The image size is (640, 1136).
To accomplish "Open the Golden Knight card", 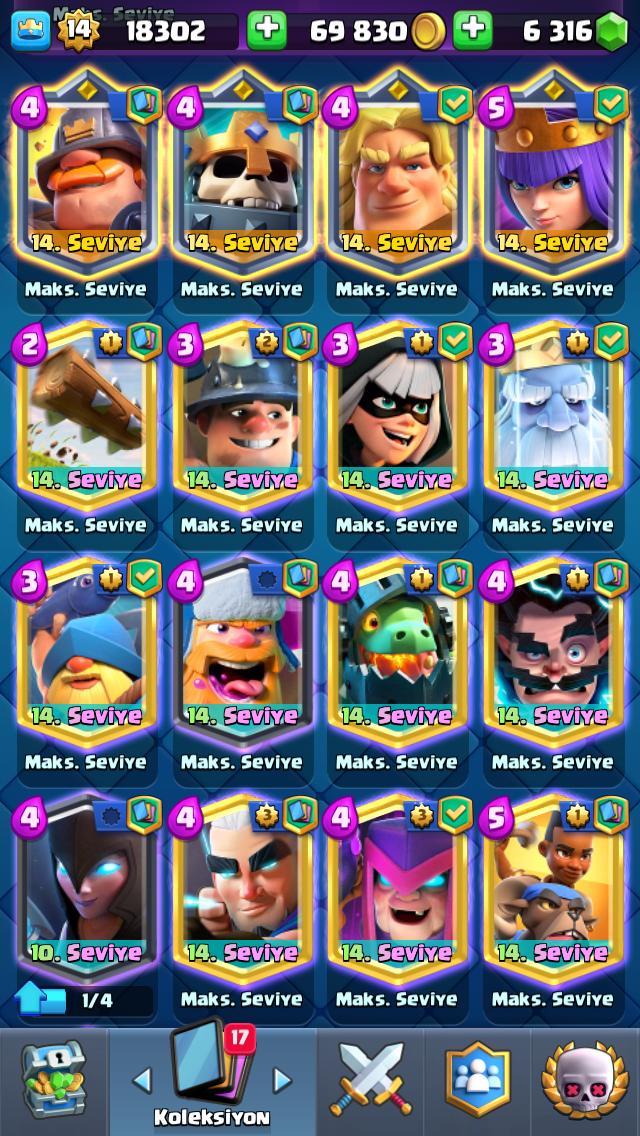I will click(398, 172).
